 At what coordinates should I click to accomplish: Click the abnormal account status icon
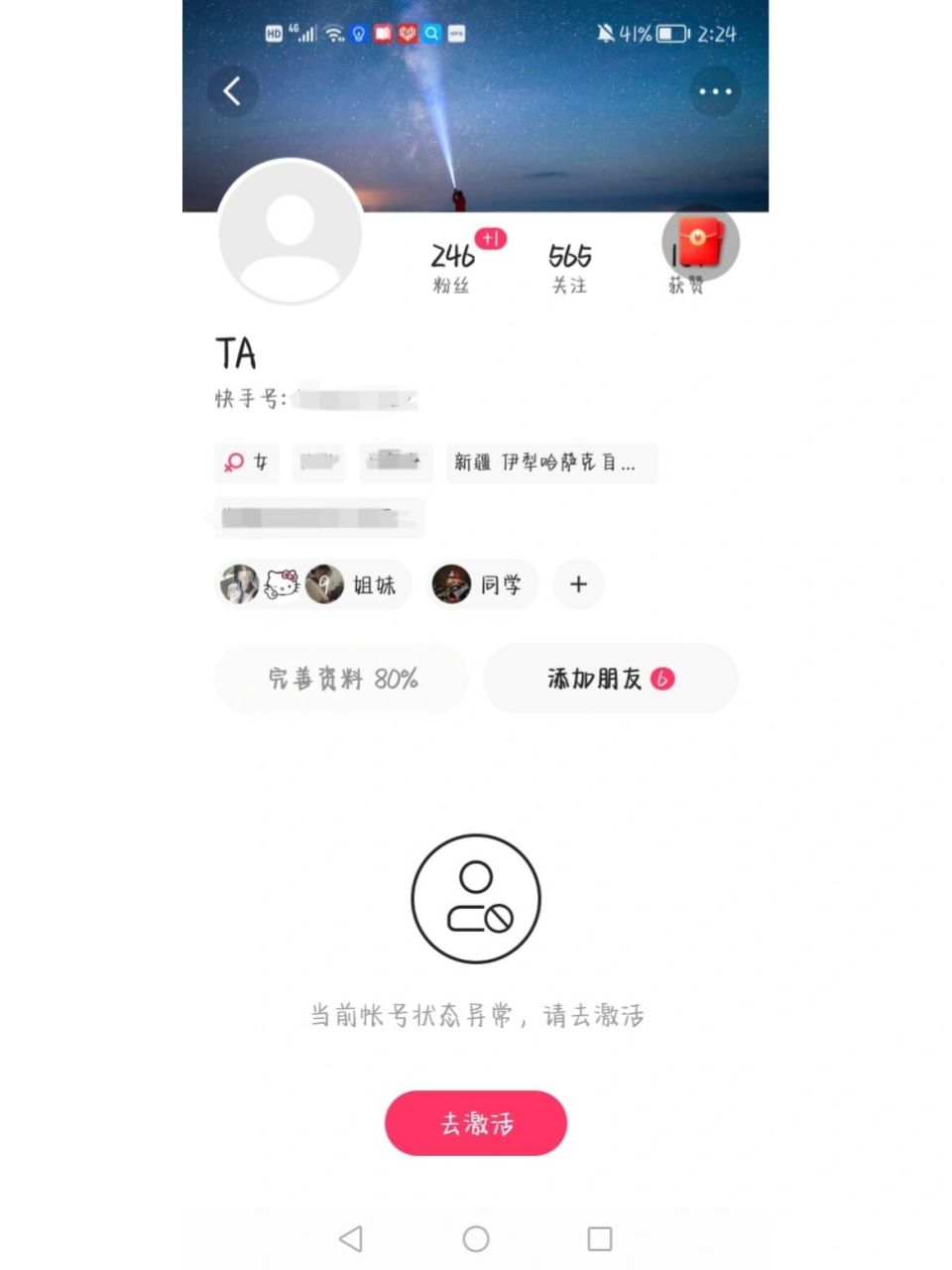[476, 897]
